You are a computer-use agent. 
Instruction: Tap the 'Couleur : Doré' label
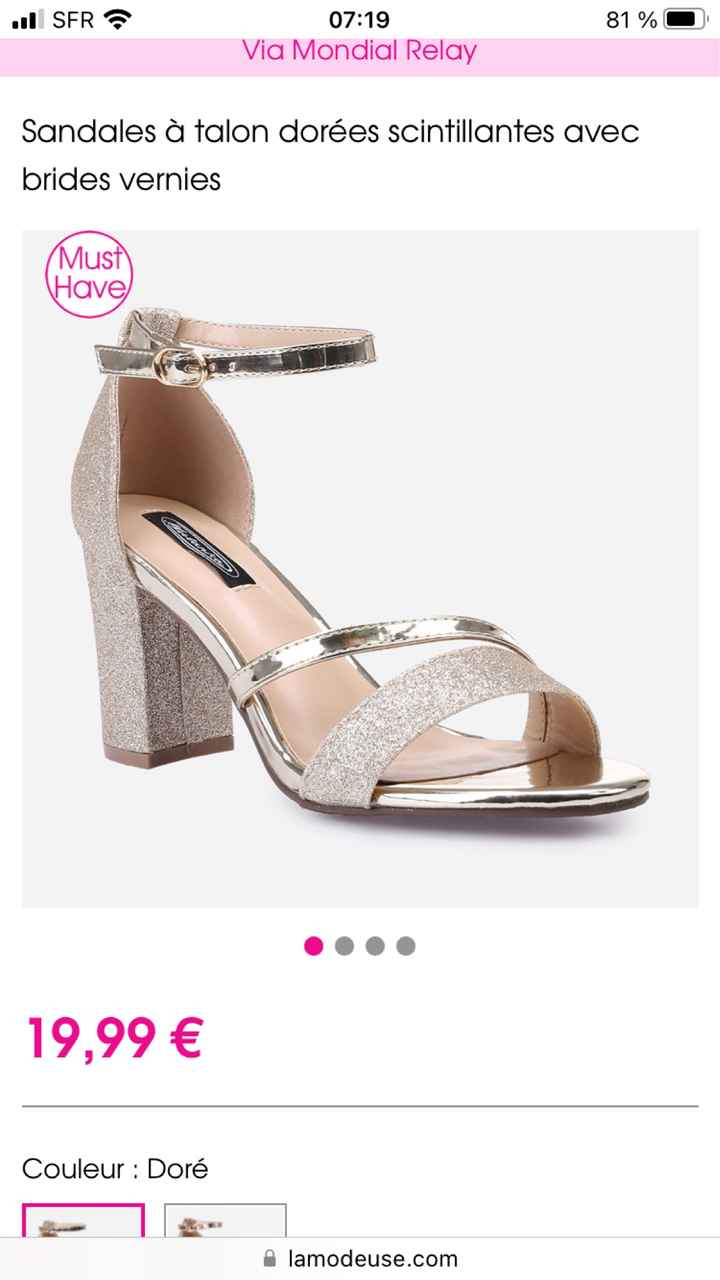[x=116, y=1168]
